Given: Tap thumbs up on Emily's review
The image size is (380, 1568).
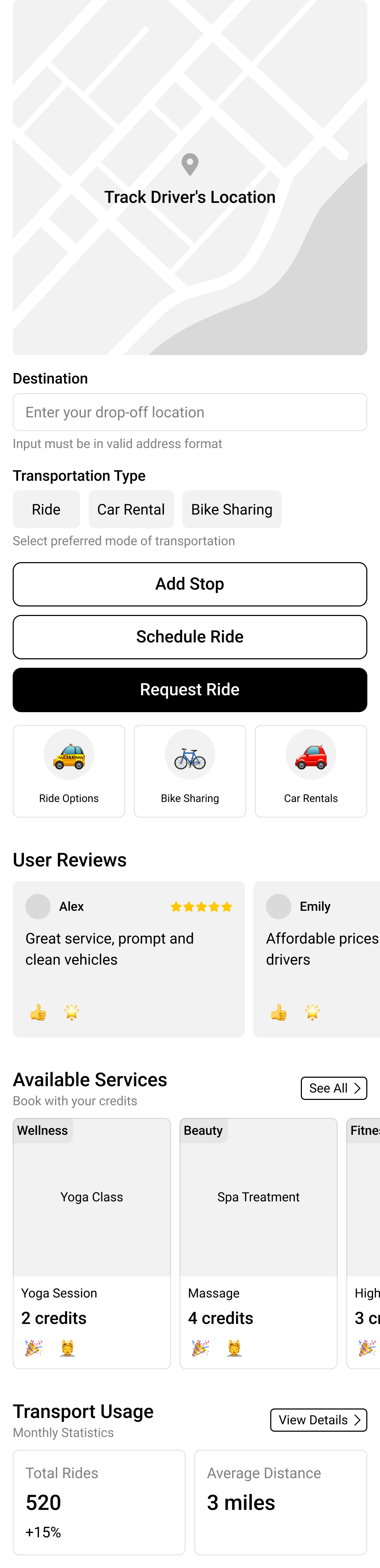Looking at the screenshot, I should 279,1012.
